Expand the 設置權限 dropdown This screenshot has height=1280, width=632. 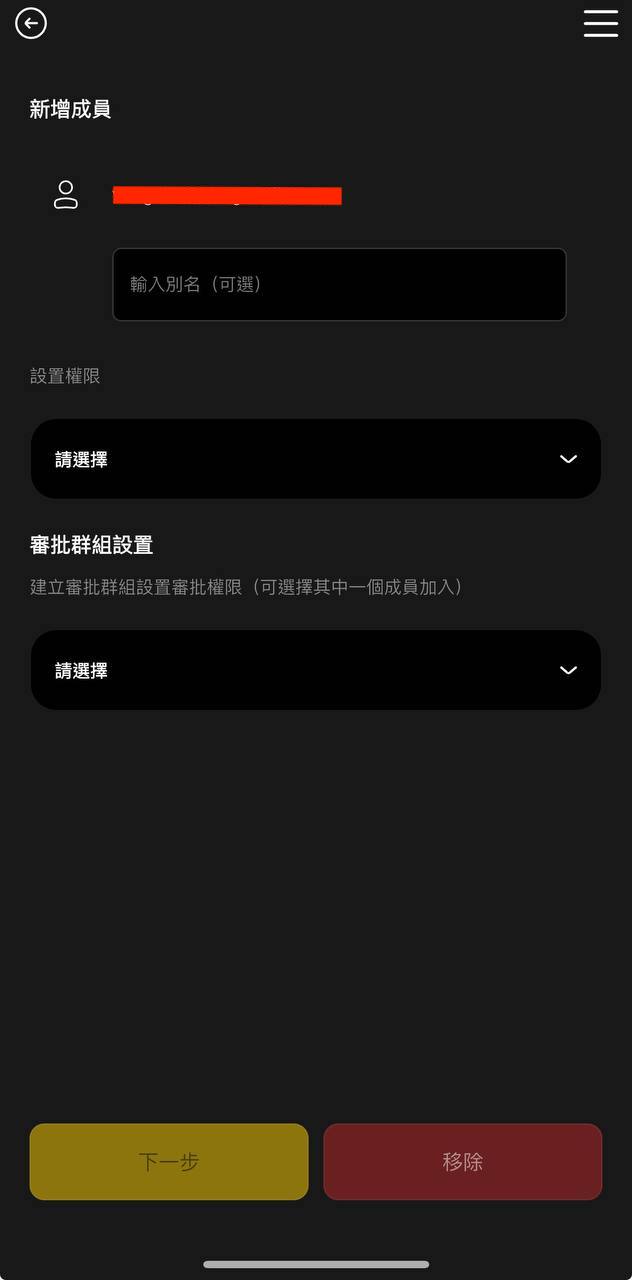pos(315,459)
